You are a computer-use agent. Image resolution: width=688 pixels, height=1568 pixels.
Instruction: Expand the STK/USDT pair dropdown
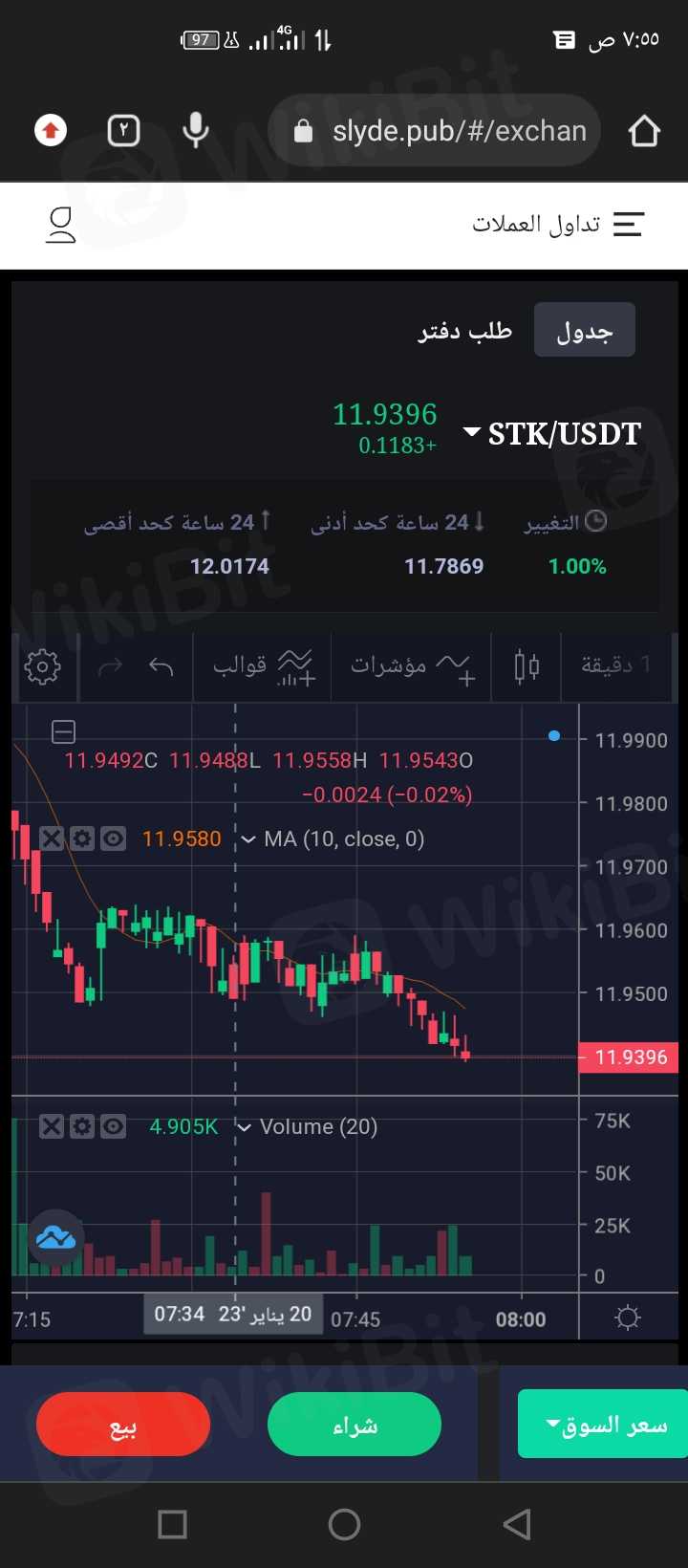(x=551, y=433)
